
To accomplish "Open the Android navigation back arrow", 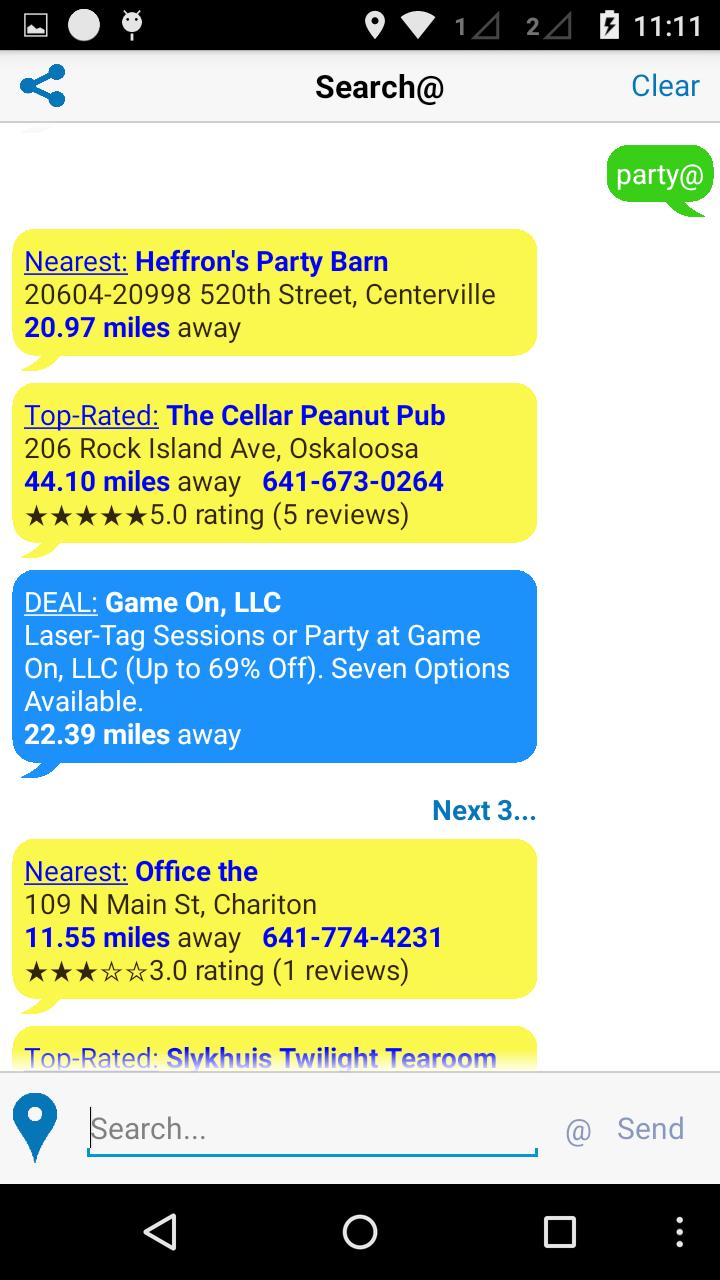I will coord(162,1231).
